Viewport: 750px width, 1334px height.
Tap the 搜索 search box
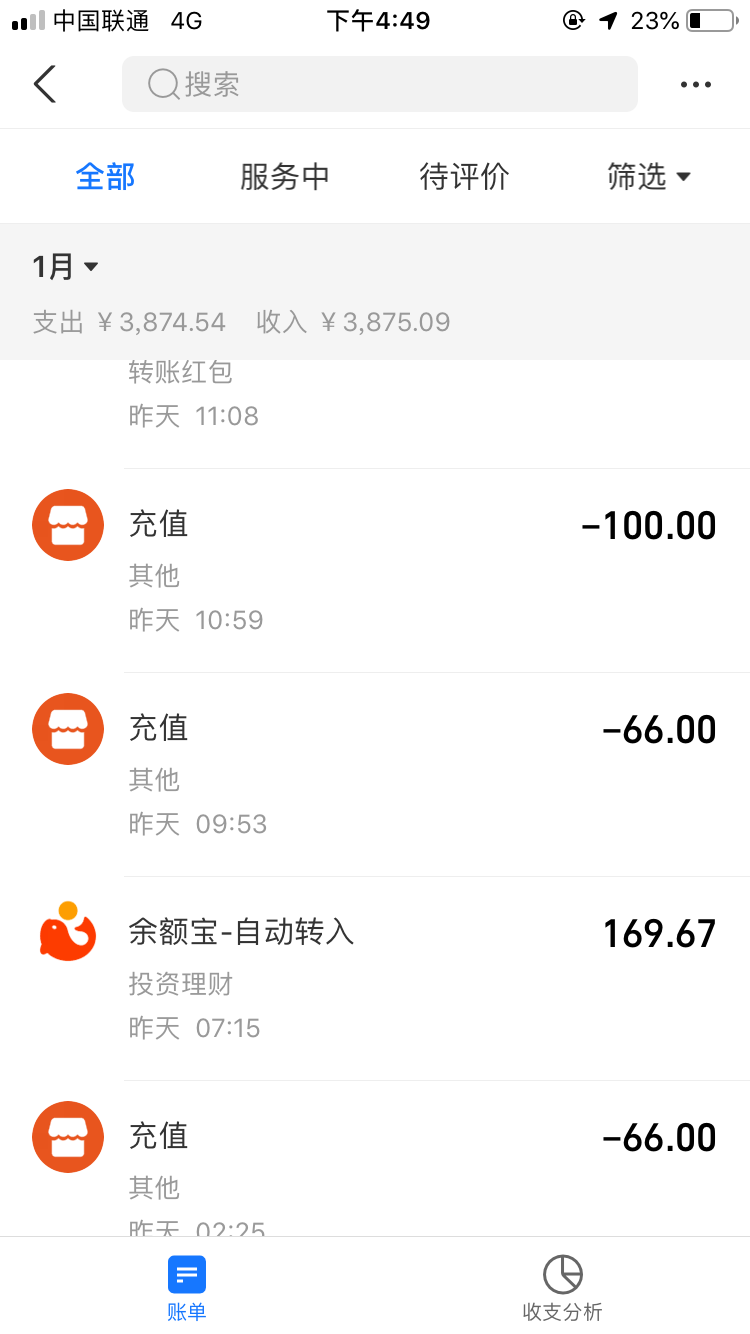(379, 84)
